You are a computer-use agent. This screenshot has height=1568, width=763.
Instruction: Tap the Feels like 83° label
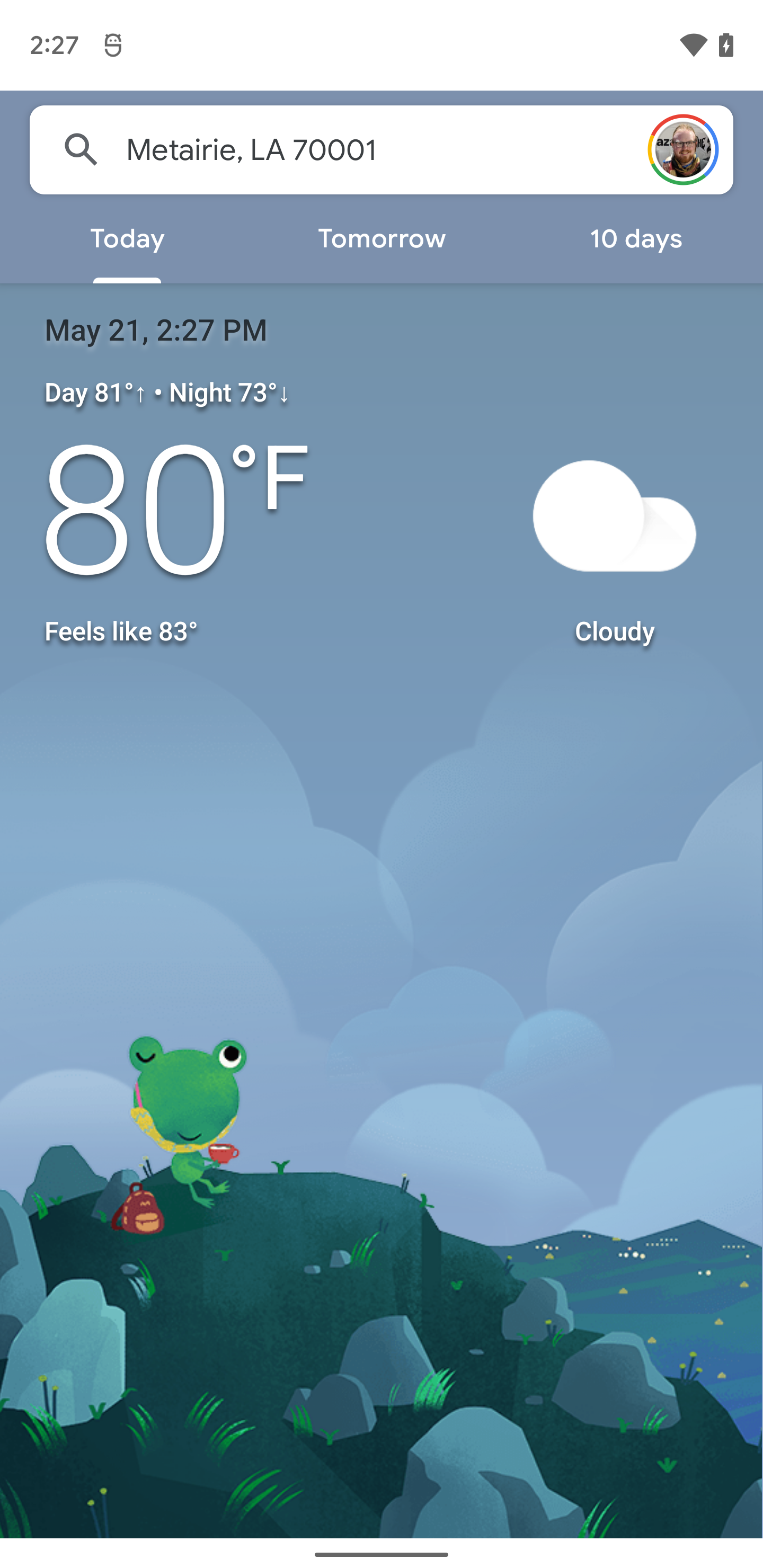click(121, 631)
